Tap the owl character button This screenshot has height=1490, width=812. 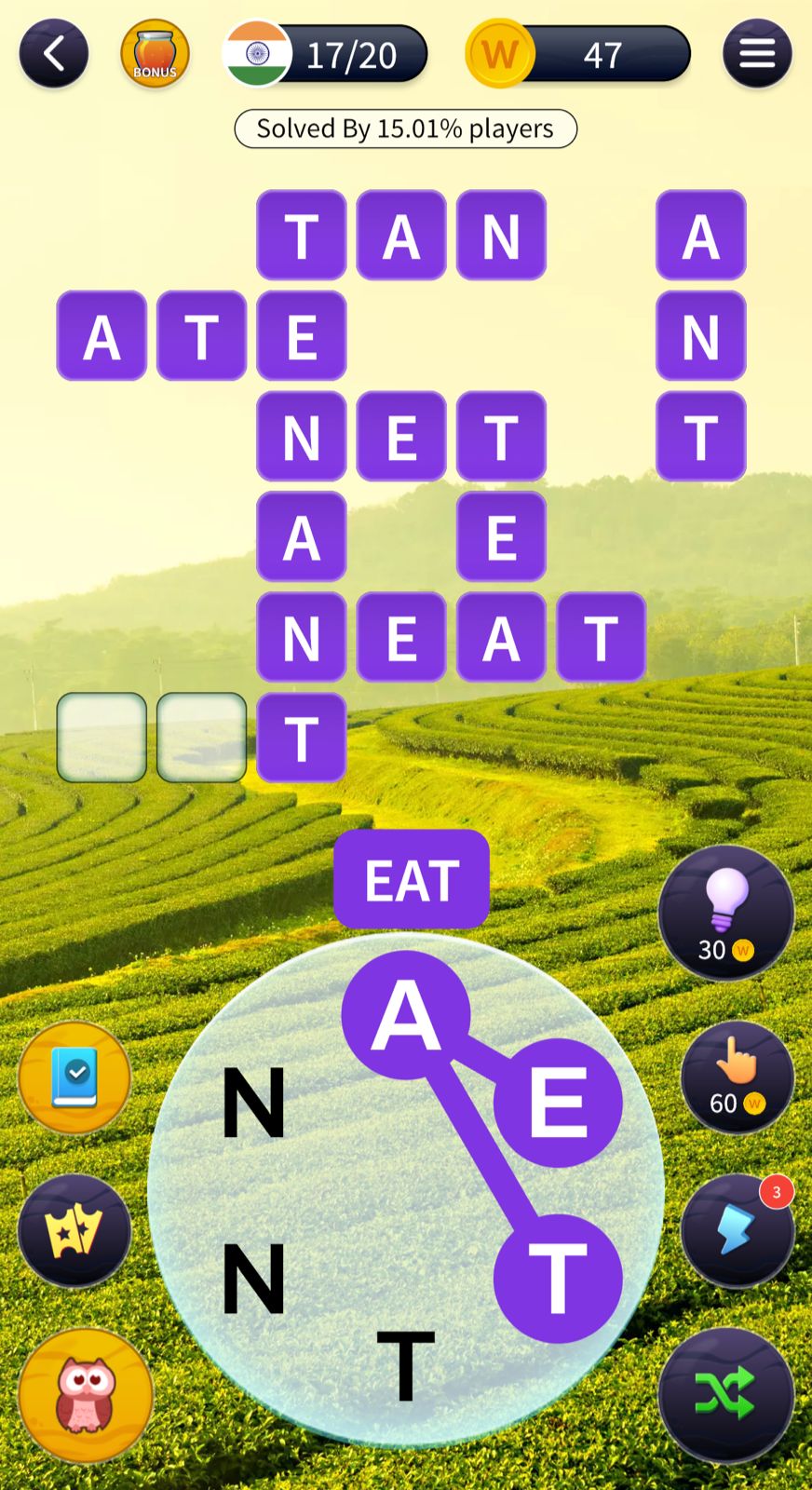86,1395
